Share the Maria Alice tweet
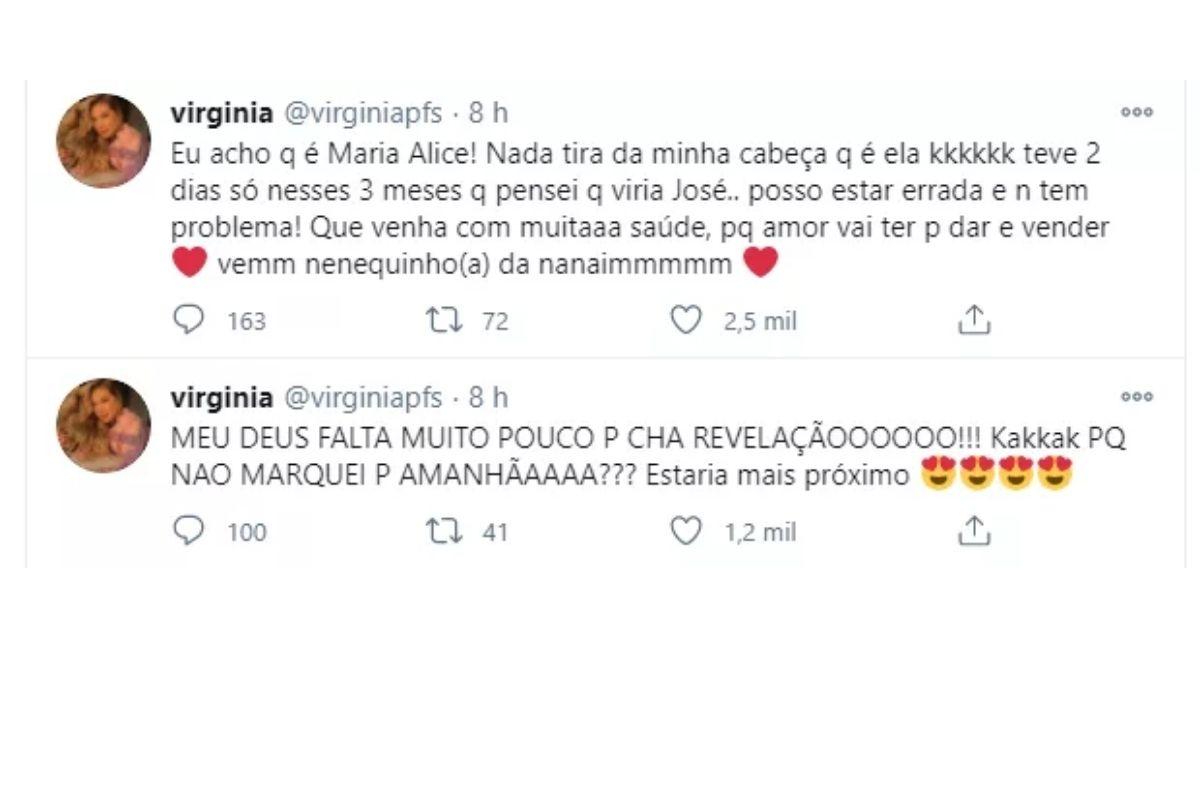Viewport: 1200px width, 800px height. 973,320
